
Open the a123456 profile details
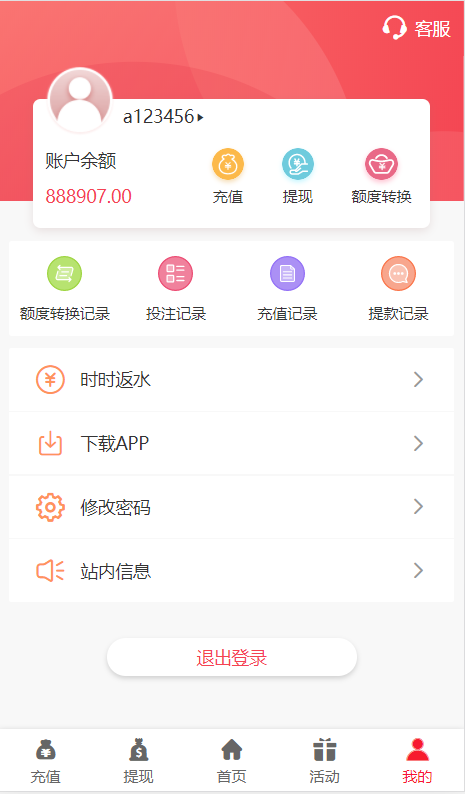click(x=163, y=117)
